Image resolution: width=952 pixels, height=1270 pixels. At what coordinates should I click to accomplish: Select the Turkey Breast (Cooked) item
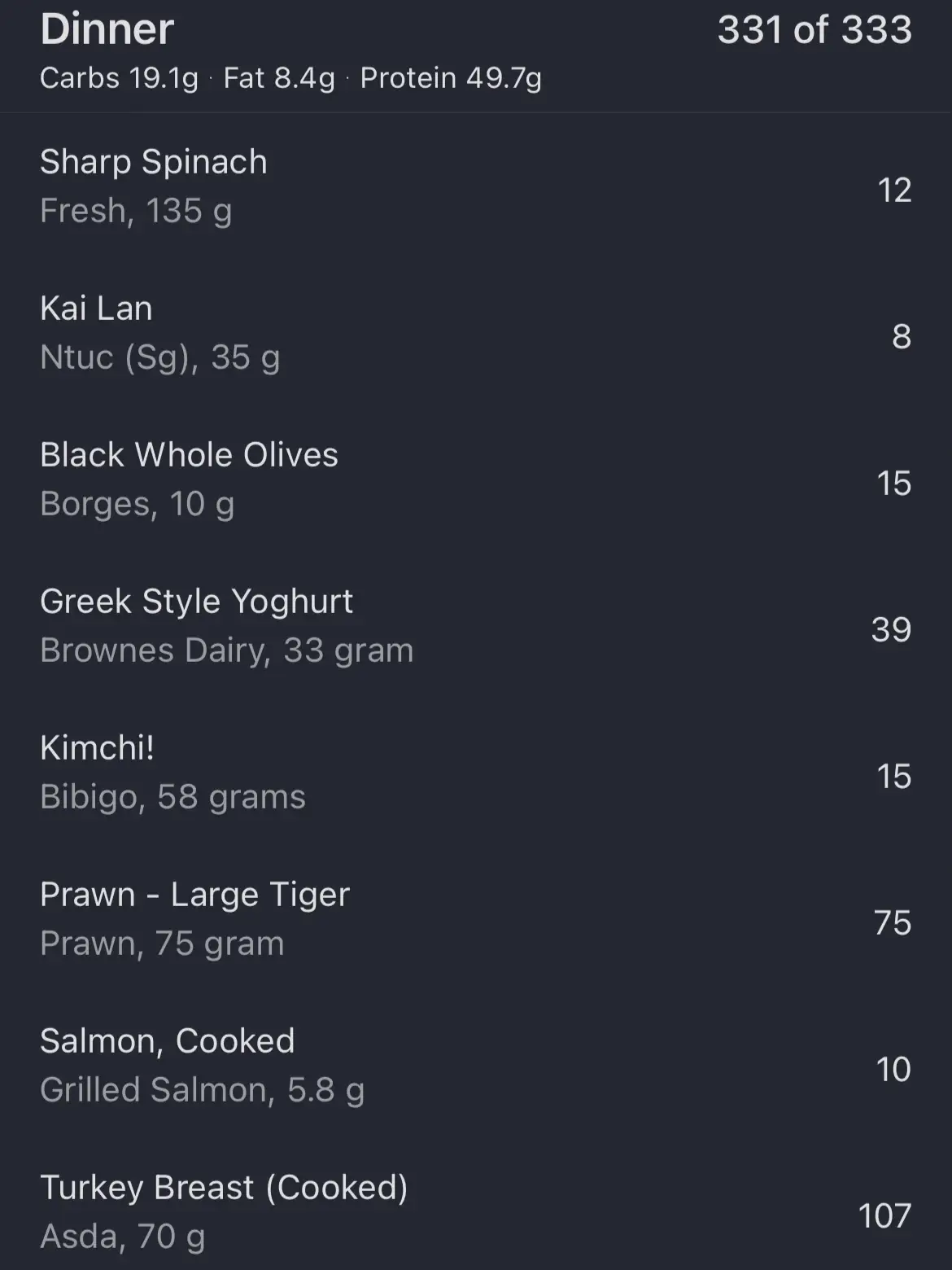223,1188
